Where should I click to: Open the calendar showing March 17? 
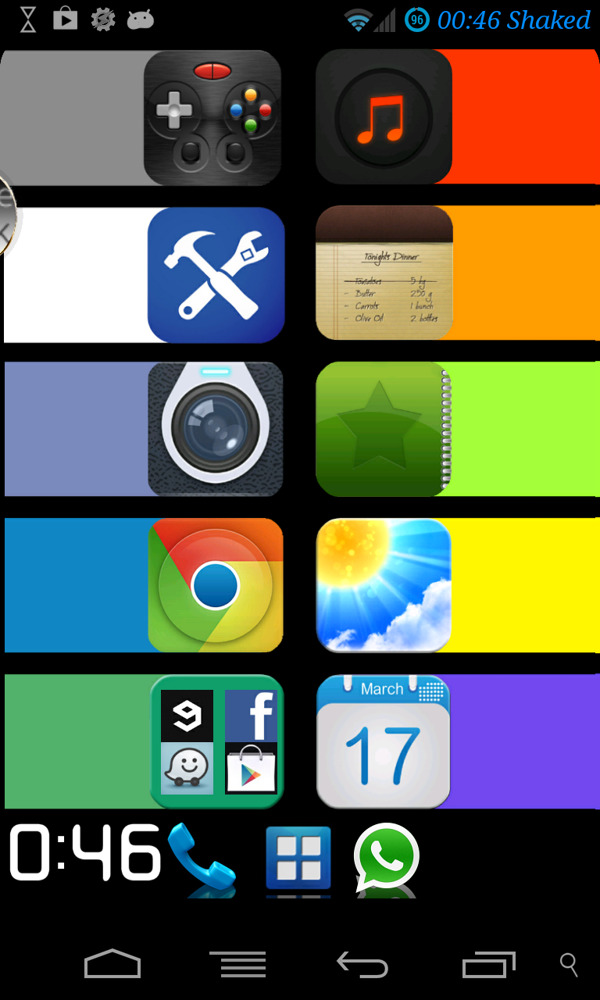pyautogui.click(x=384, y=741)
